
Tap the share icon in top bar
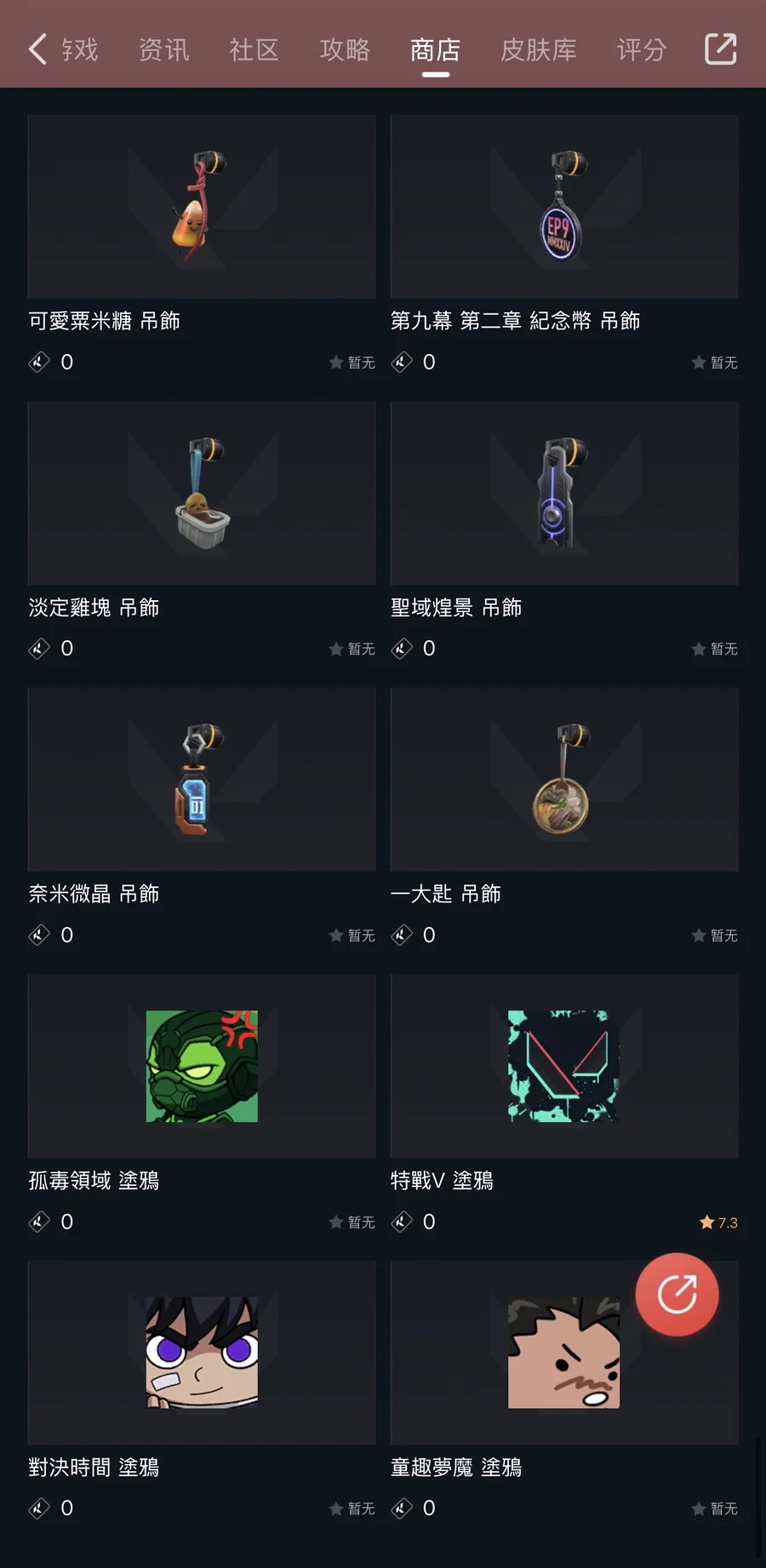(x=720, y=49)
